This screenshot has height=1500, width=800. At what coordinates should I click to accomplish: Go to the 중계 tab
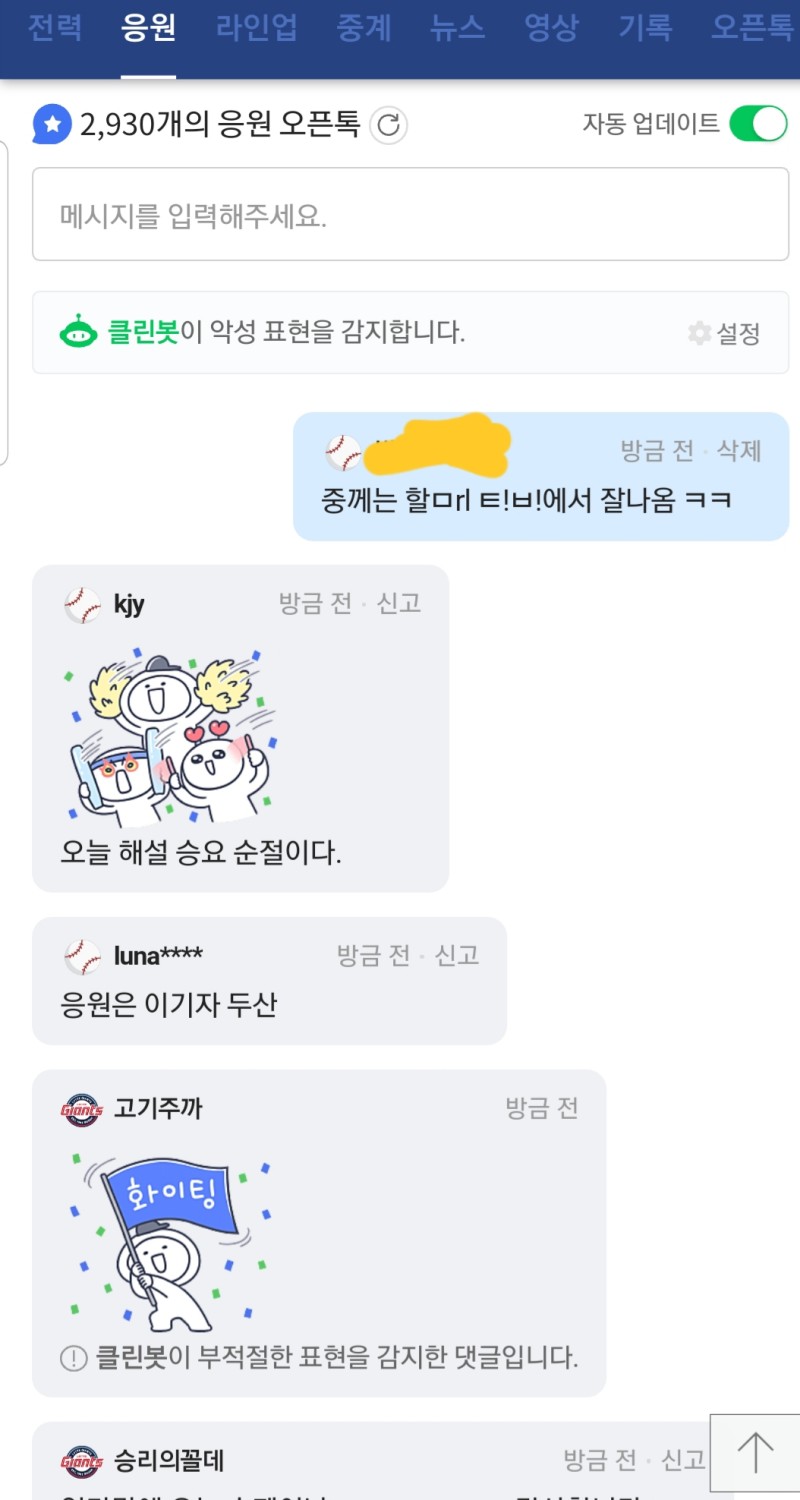[364, 28]
